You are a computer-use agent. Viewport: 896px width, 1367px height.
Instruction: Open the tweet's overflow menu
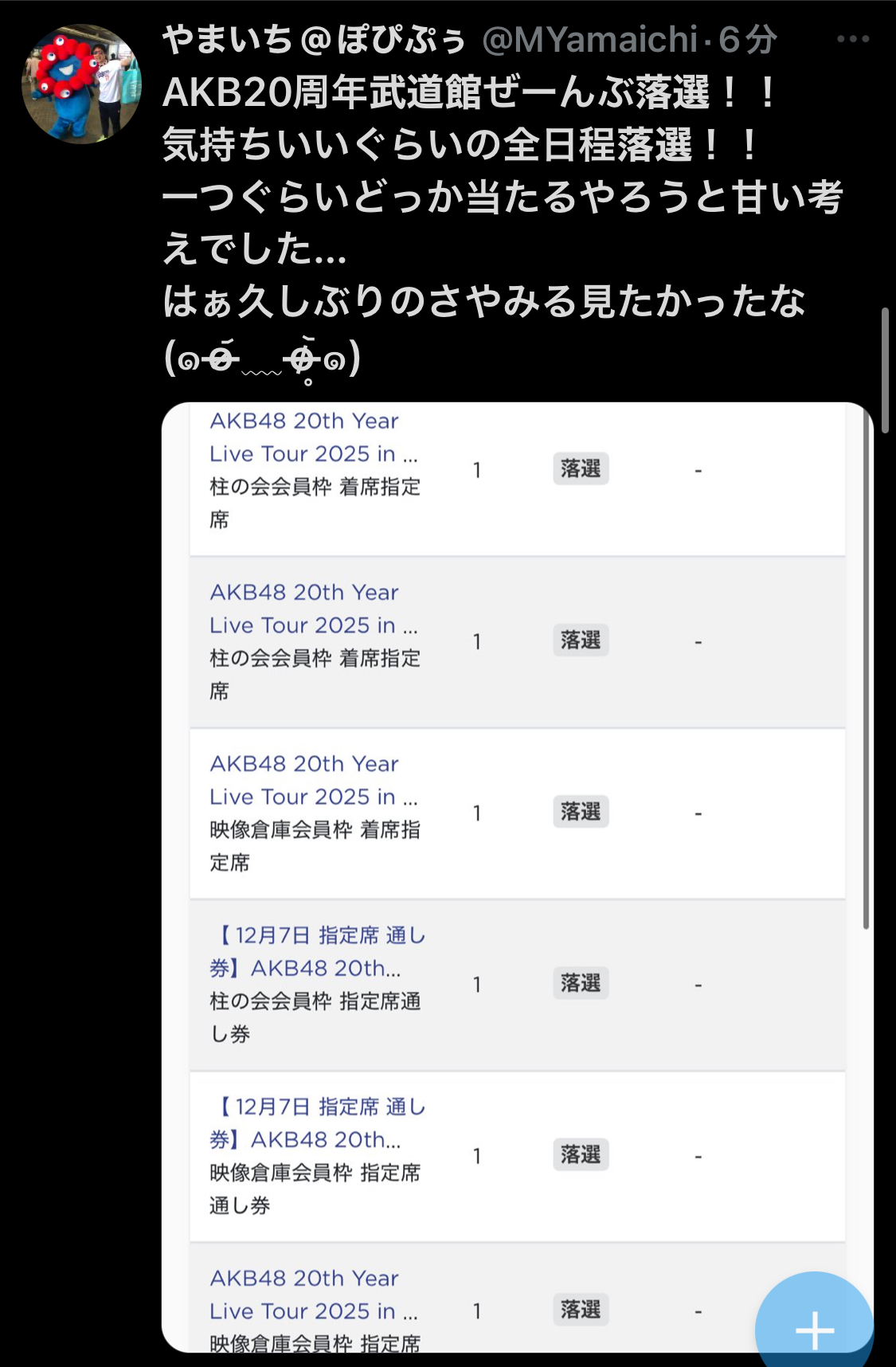coord(853,39)
